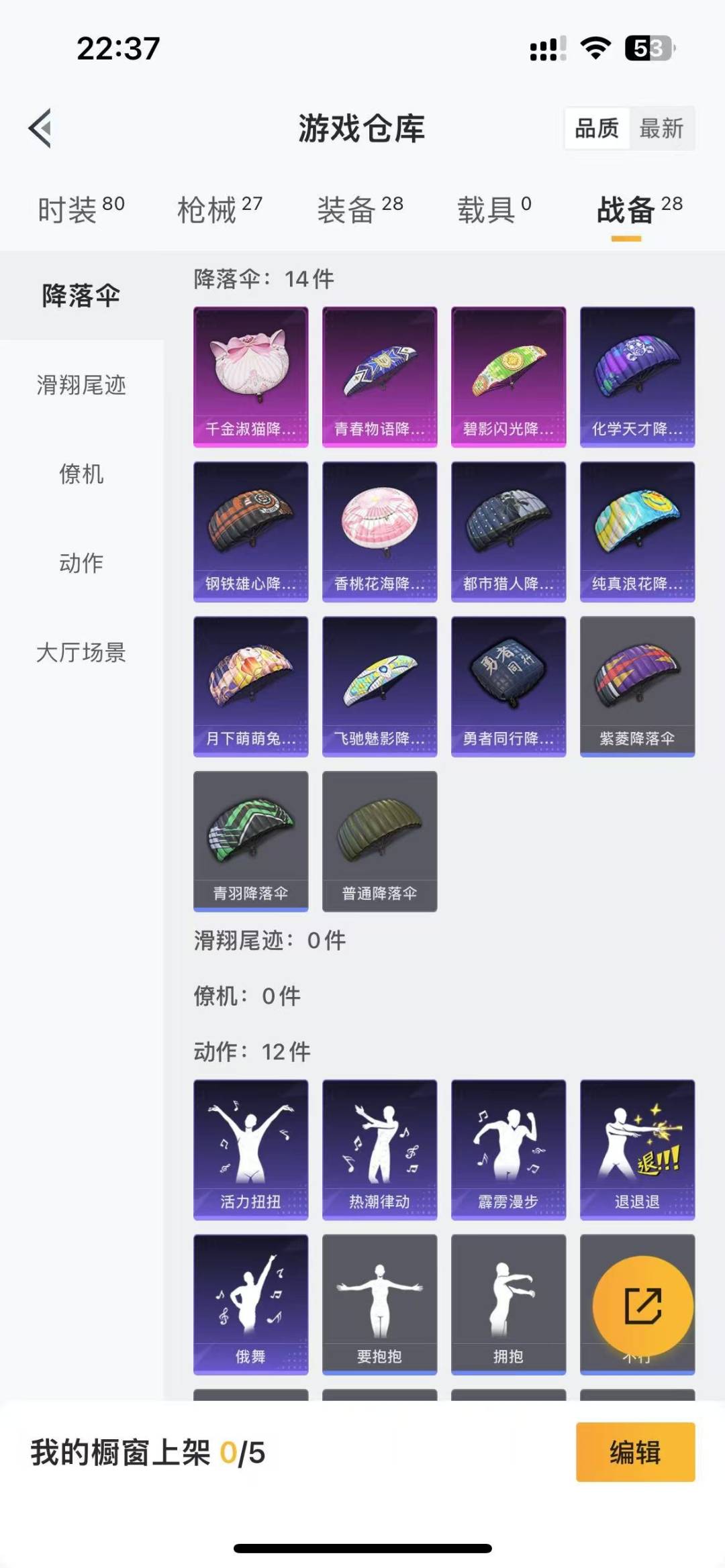Viewport: 725px width, 1568px height.
Task: Switch to the 枪械 tab
Action: tap(220, 210)
